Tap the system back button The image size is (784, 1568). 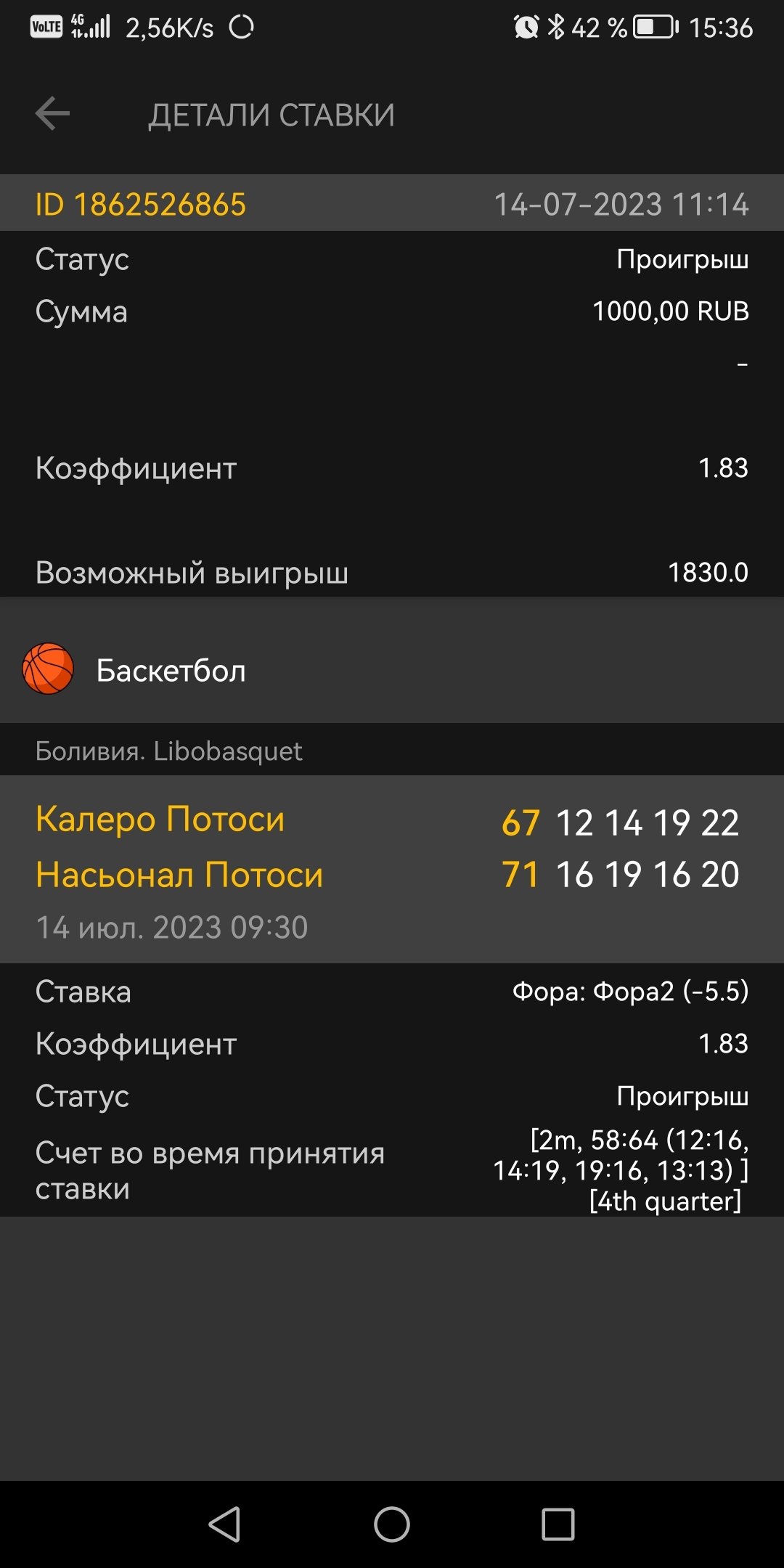pos(224,1524)
